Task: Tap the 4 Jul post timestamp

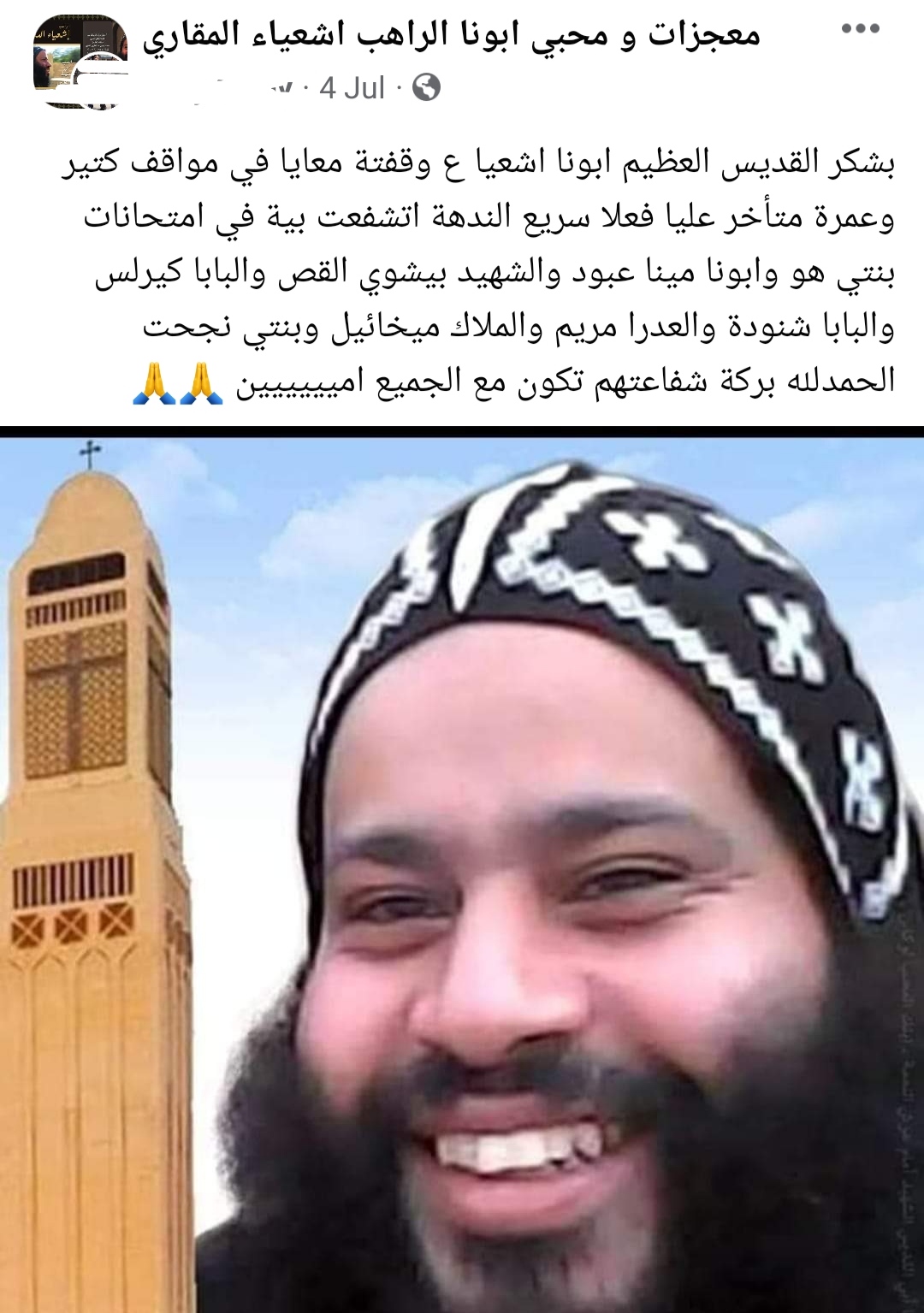Action: pos(352,88)
